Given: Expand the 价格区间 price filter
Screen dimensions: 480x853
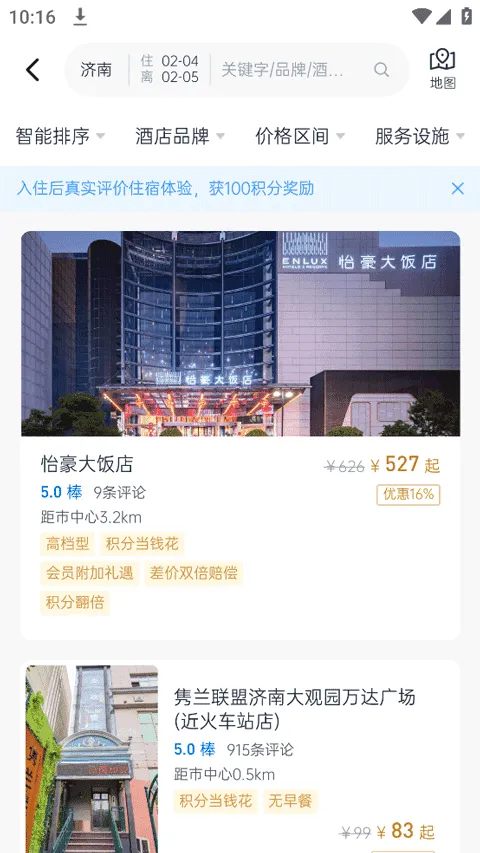Looking at the screenshot, I should pyautogui.click(x=300, y=136).
